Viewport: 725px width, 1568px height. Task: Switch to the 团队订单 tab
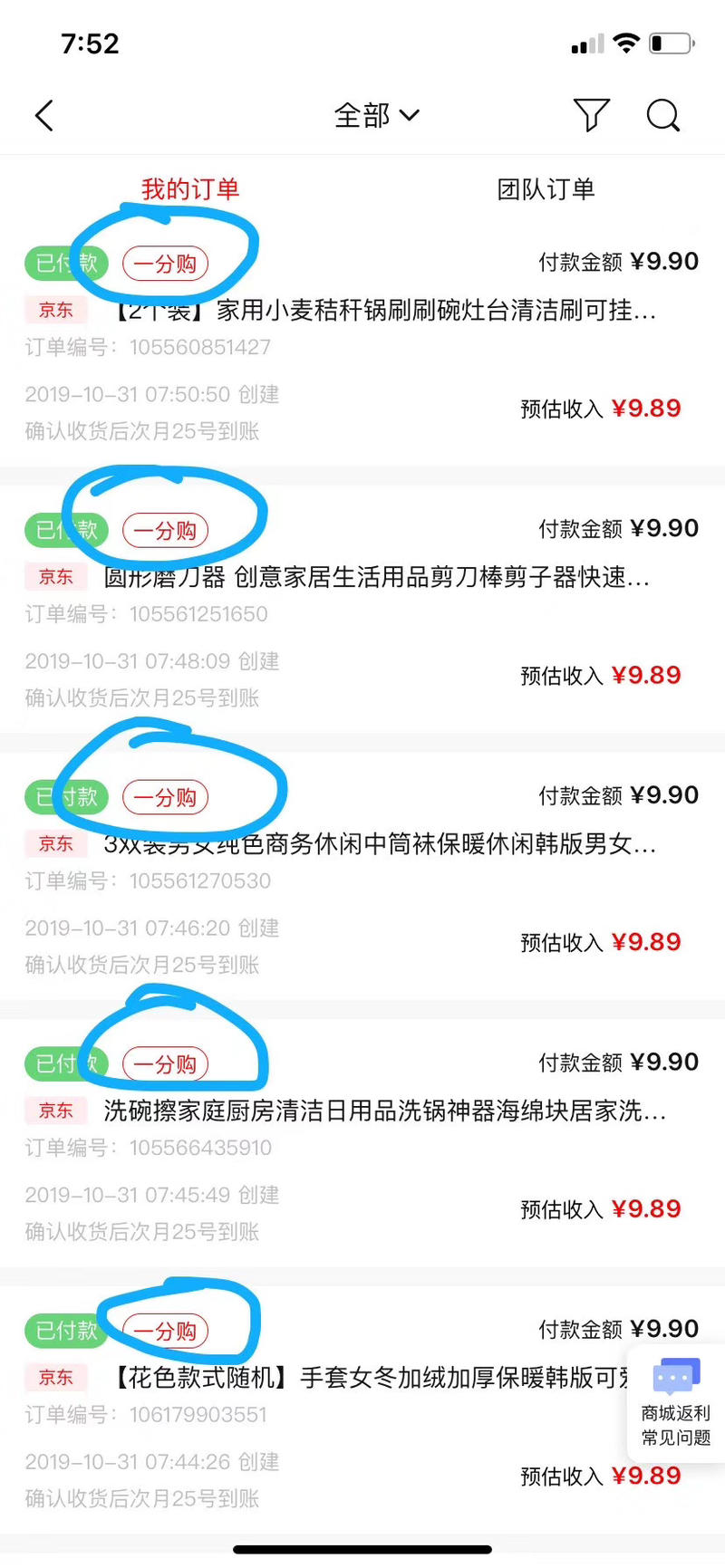[x=545, y=189]
